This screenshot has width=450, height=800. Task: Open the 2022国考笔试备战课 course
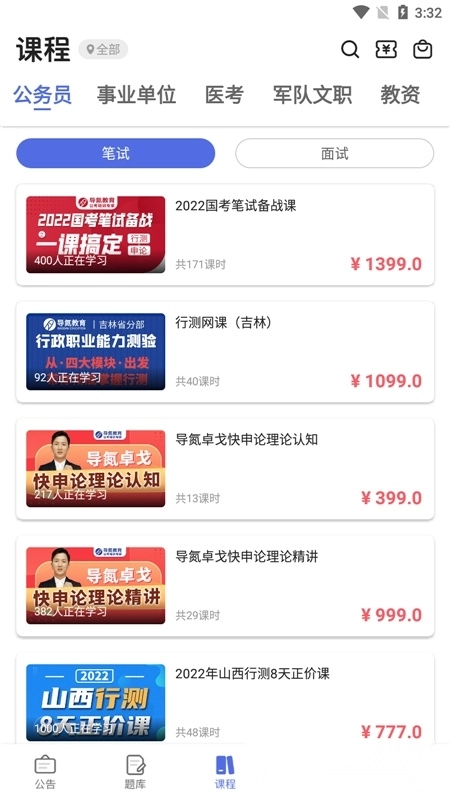coord(225,235)
